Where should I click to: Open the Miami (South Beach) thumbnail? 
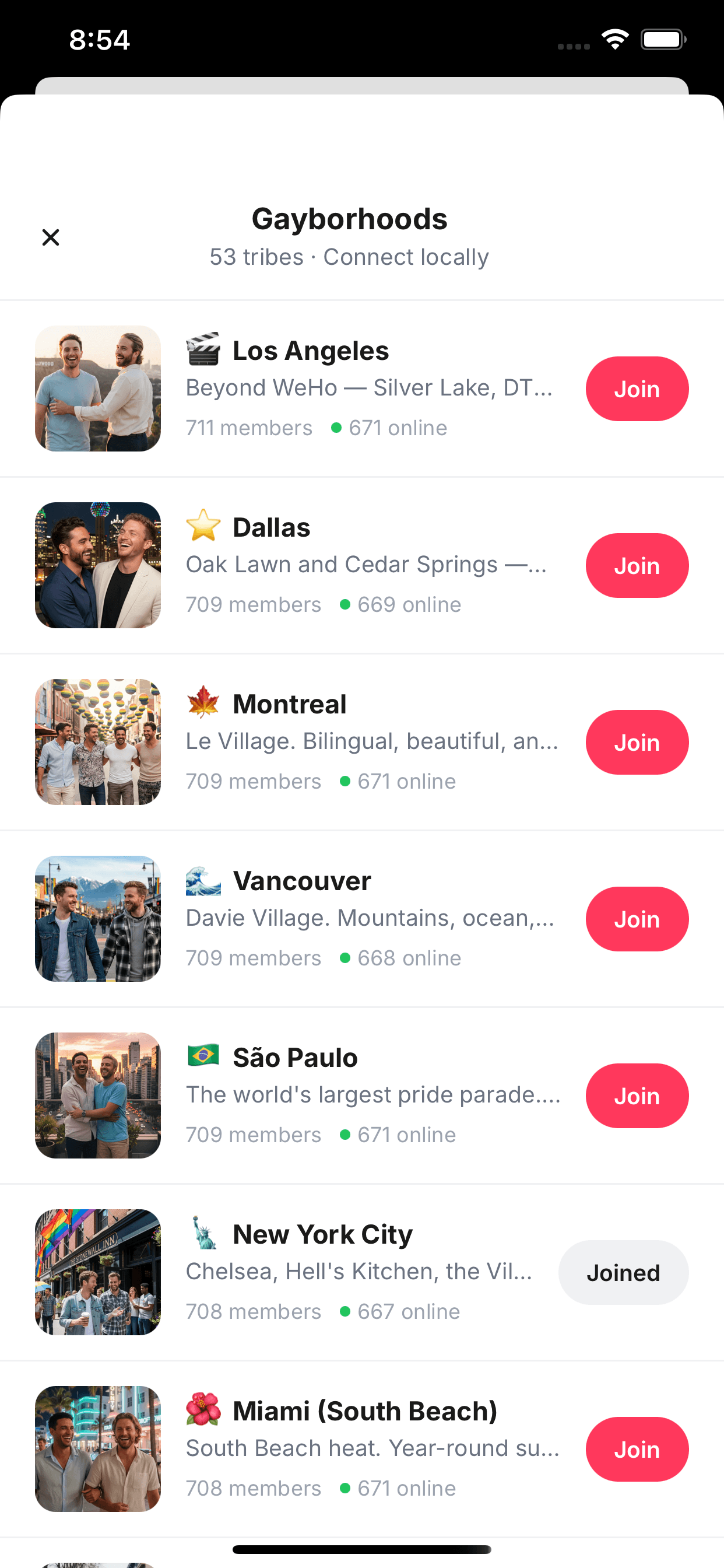tap(97, 1450)
